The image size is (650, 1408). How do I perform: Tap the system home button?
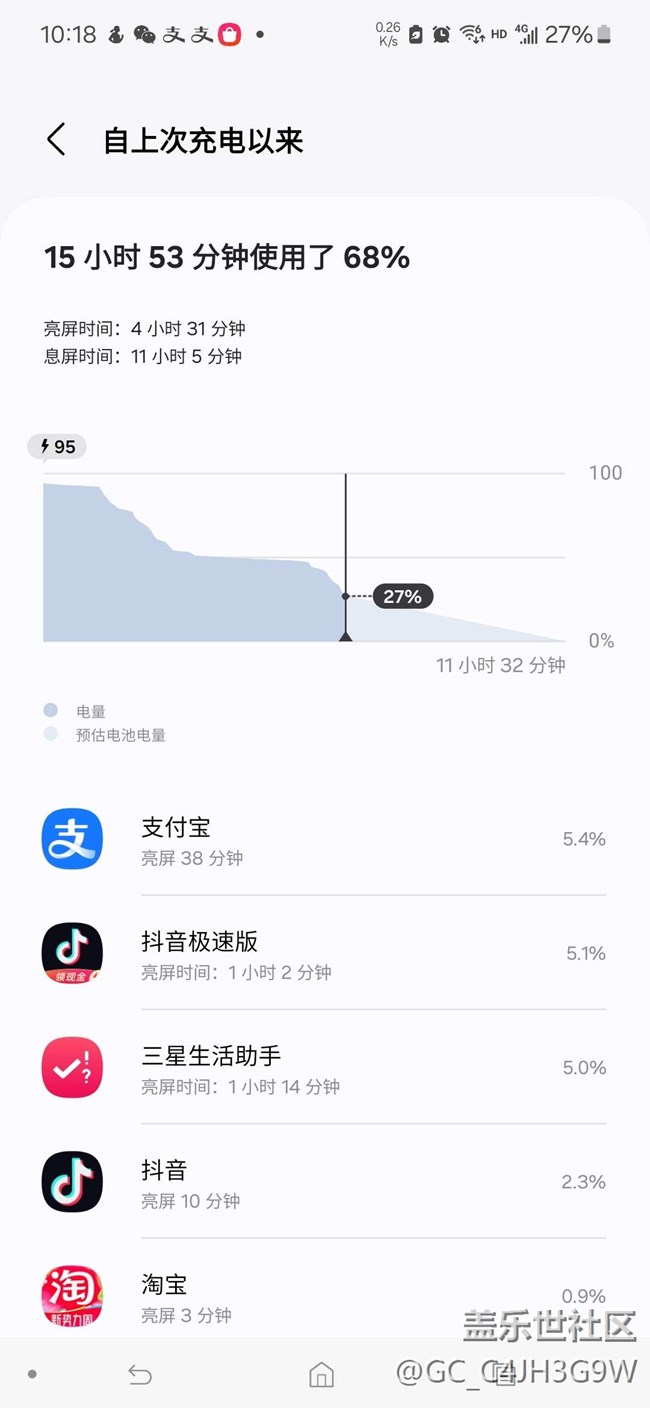point(321,1375)
